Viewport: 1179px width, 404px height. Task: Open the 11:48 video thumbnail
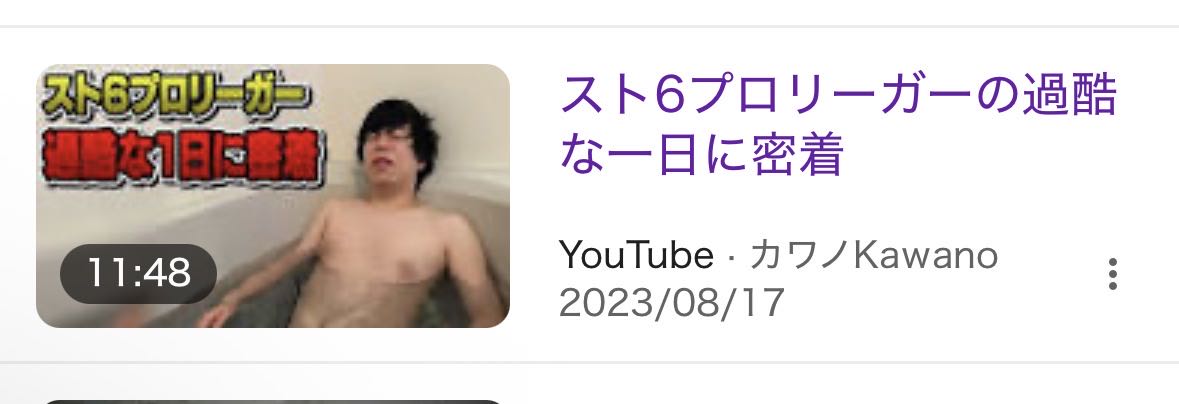(x=272, y=196)
